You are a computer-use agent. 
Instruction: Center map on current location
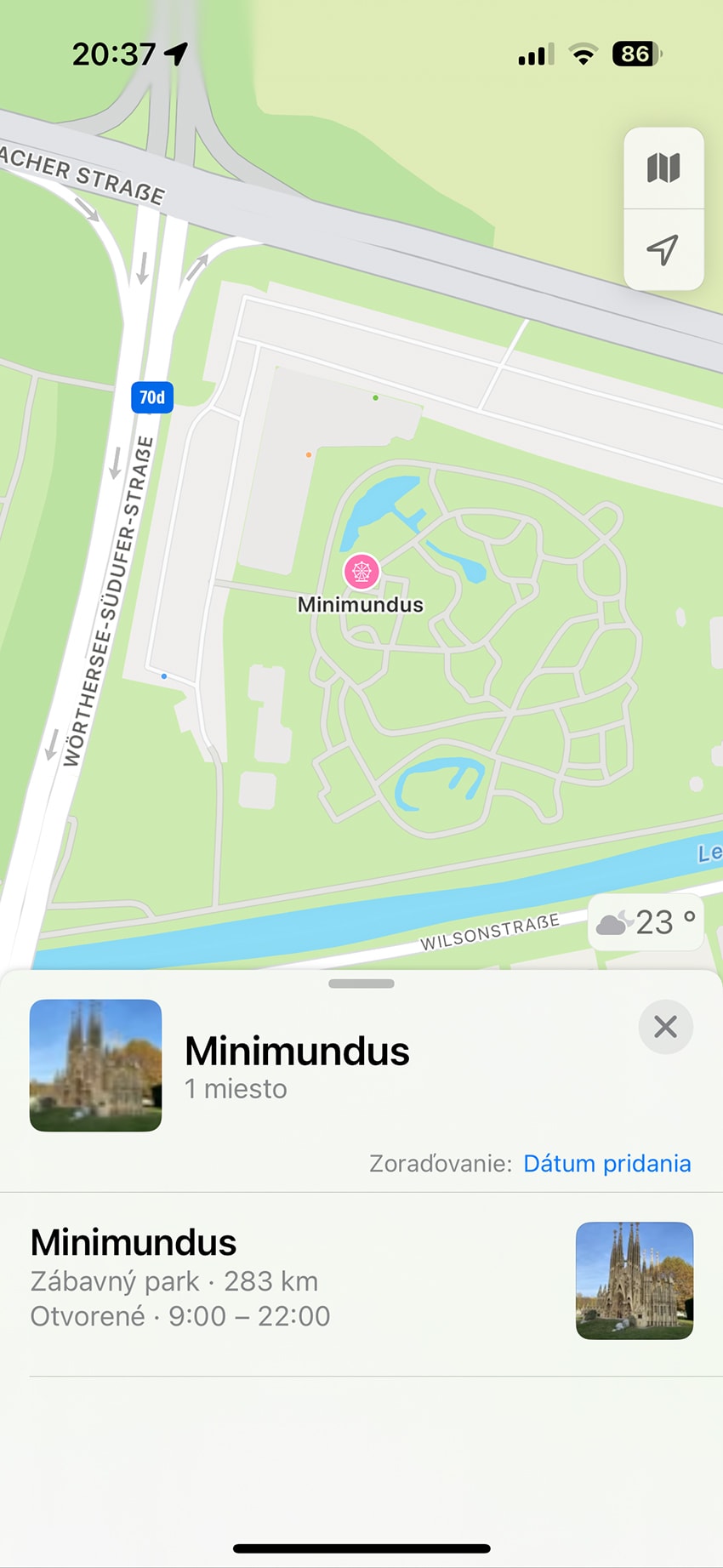(663, 249)
